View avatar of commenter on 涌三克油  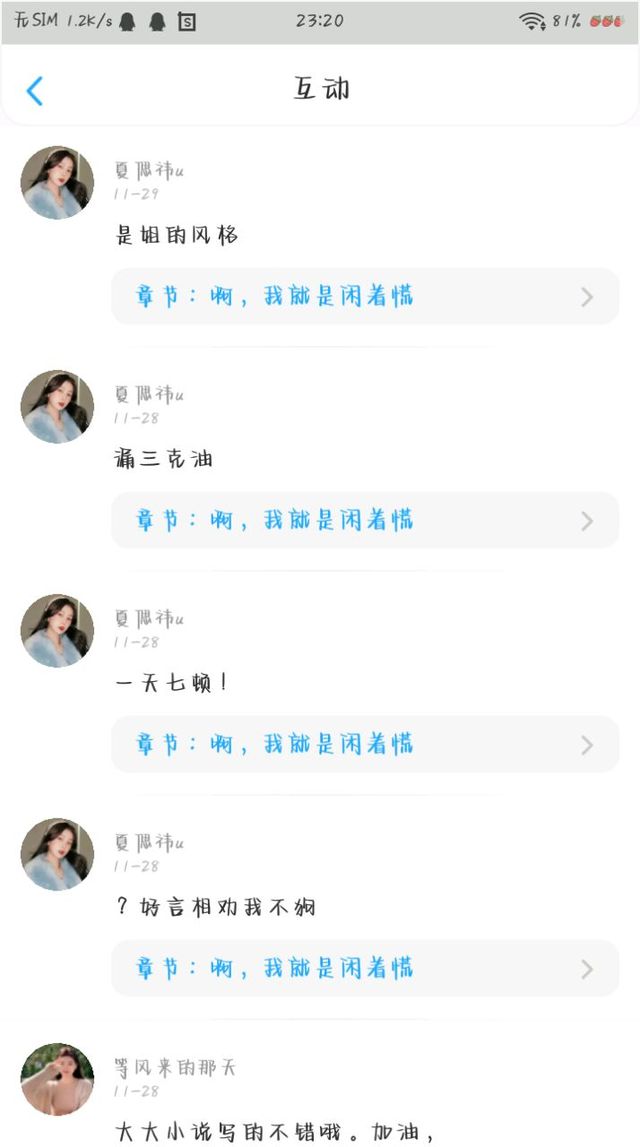57,407
